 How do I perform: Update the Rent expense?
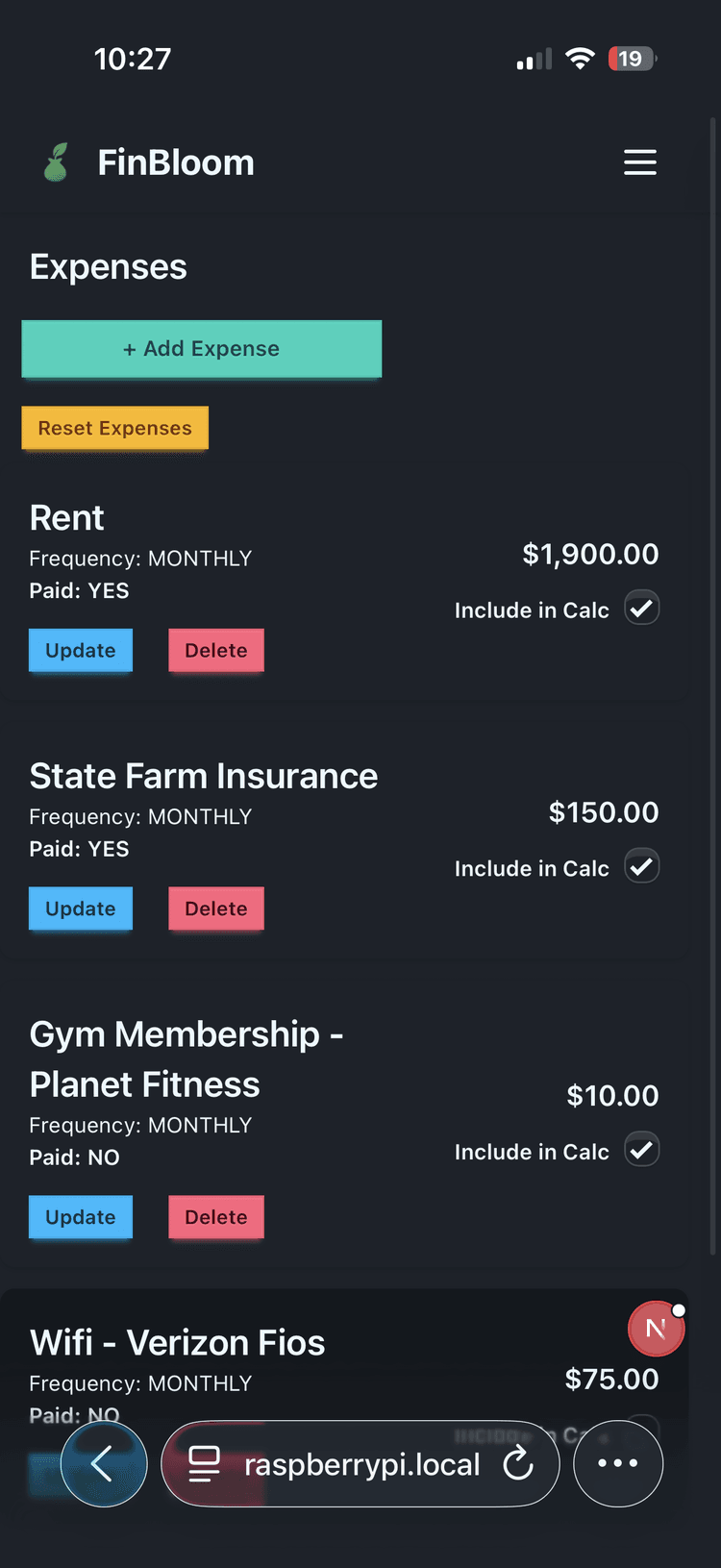point(81,650)
